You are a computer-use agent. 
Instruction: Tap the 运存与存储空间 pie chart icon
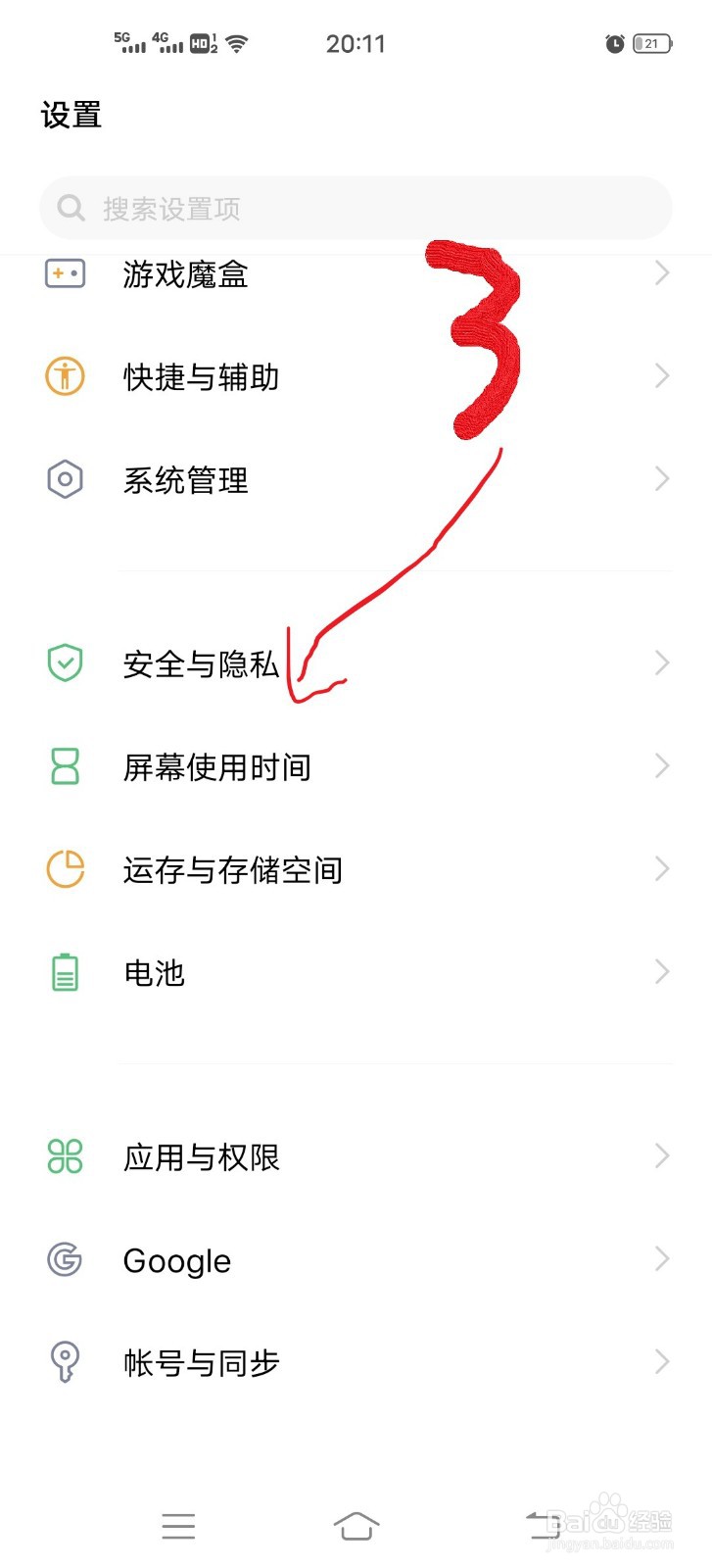[65, 869]
